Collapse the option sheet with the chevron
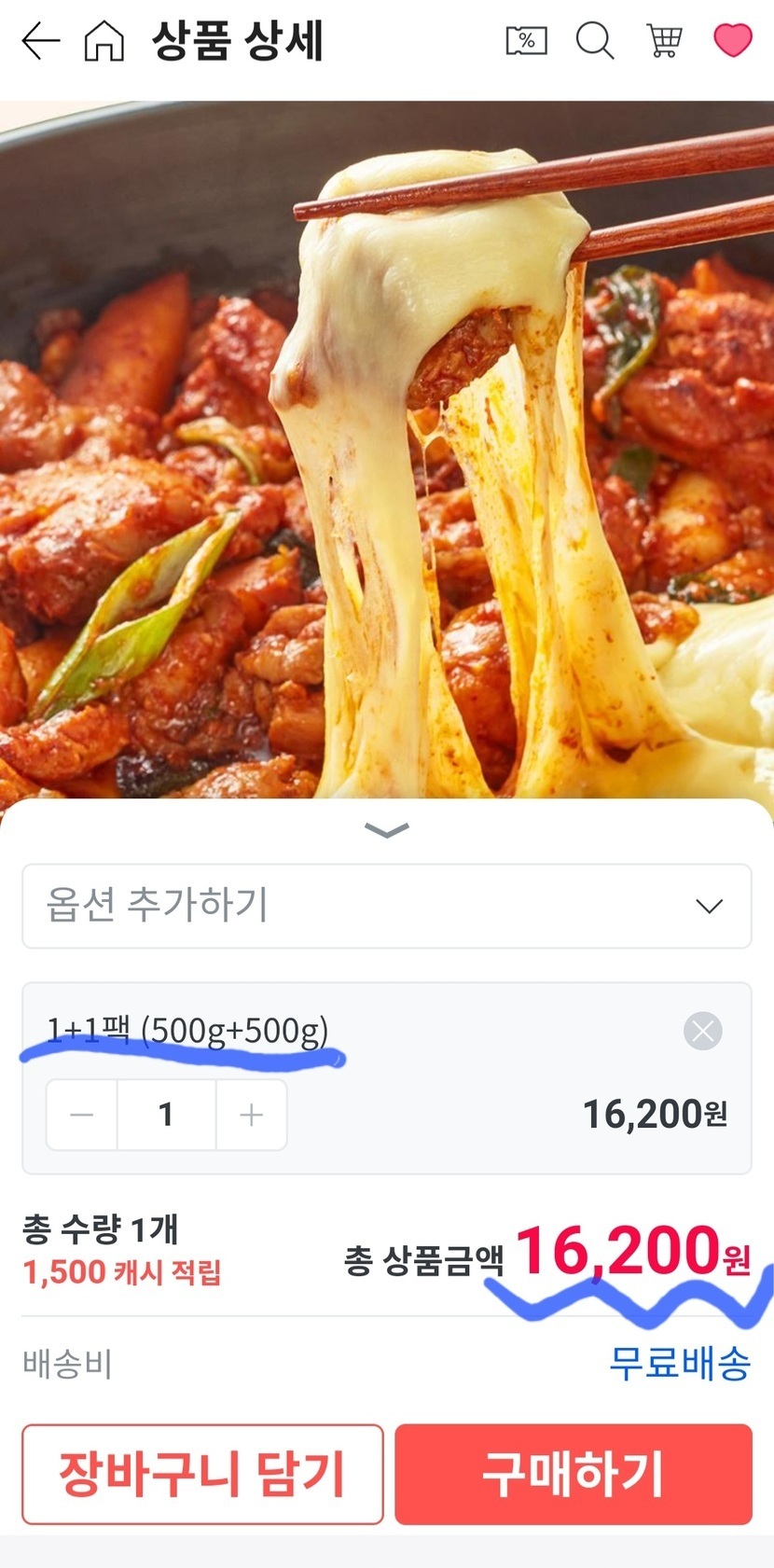774x1568 pixels. [x=387, y=829]
